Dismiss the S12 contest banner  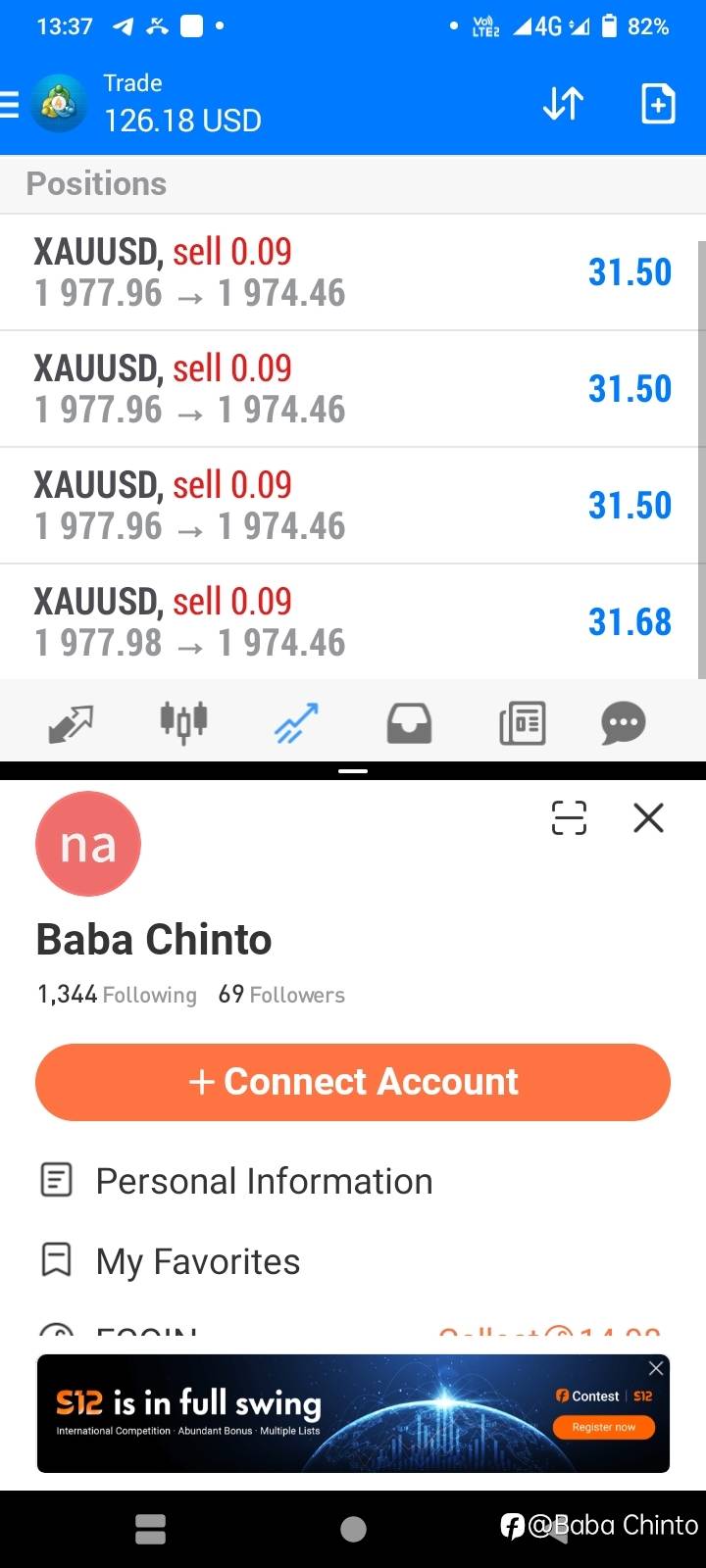click(656, 1368)
